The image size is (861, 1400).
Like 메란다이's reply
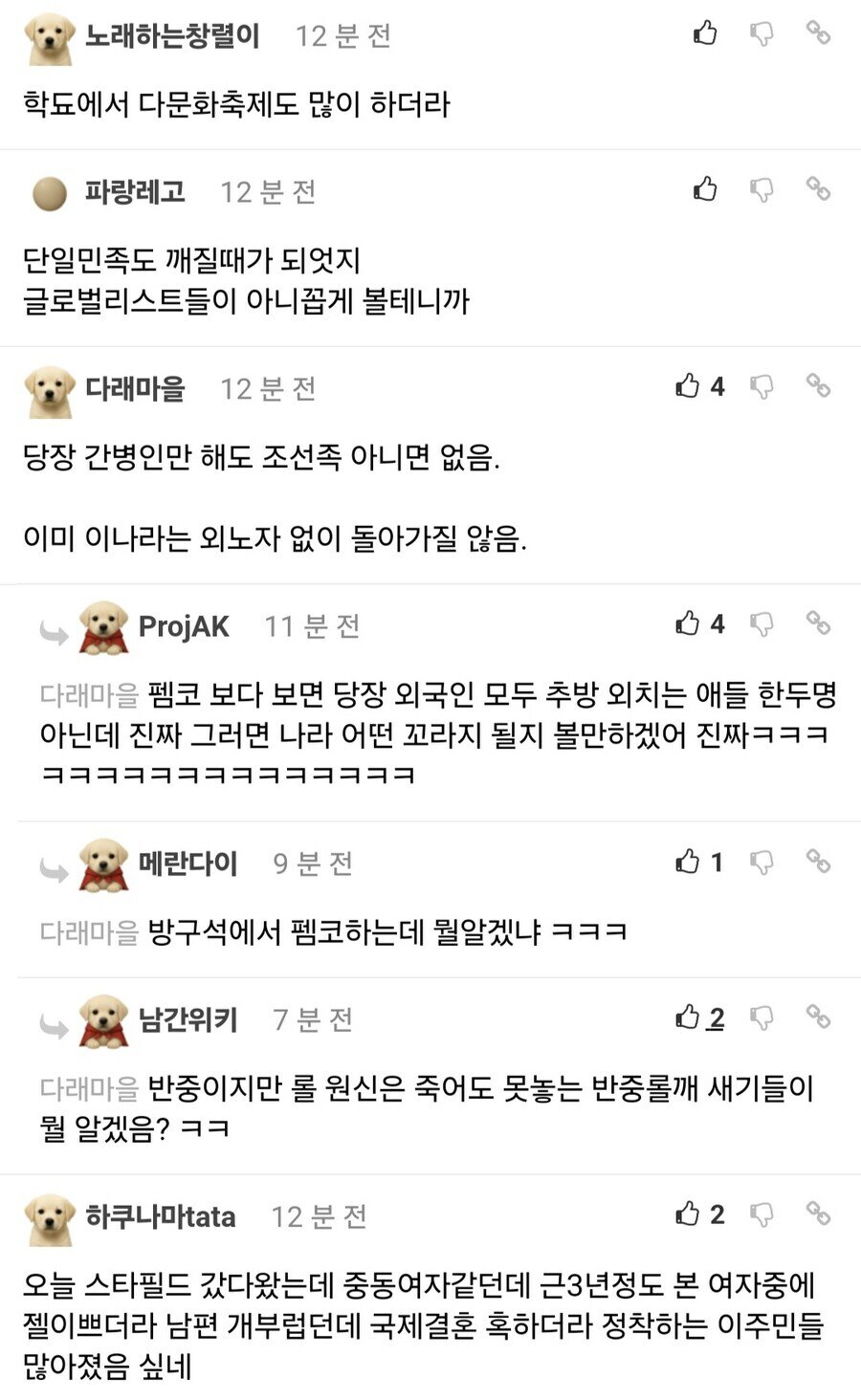(688, 862)
